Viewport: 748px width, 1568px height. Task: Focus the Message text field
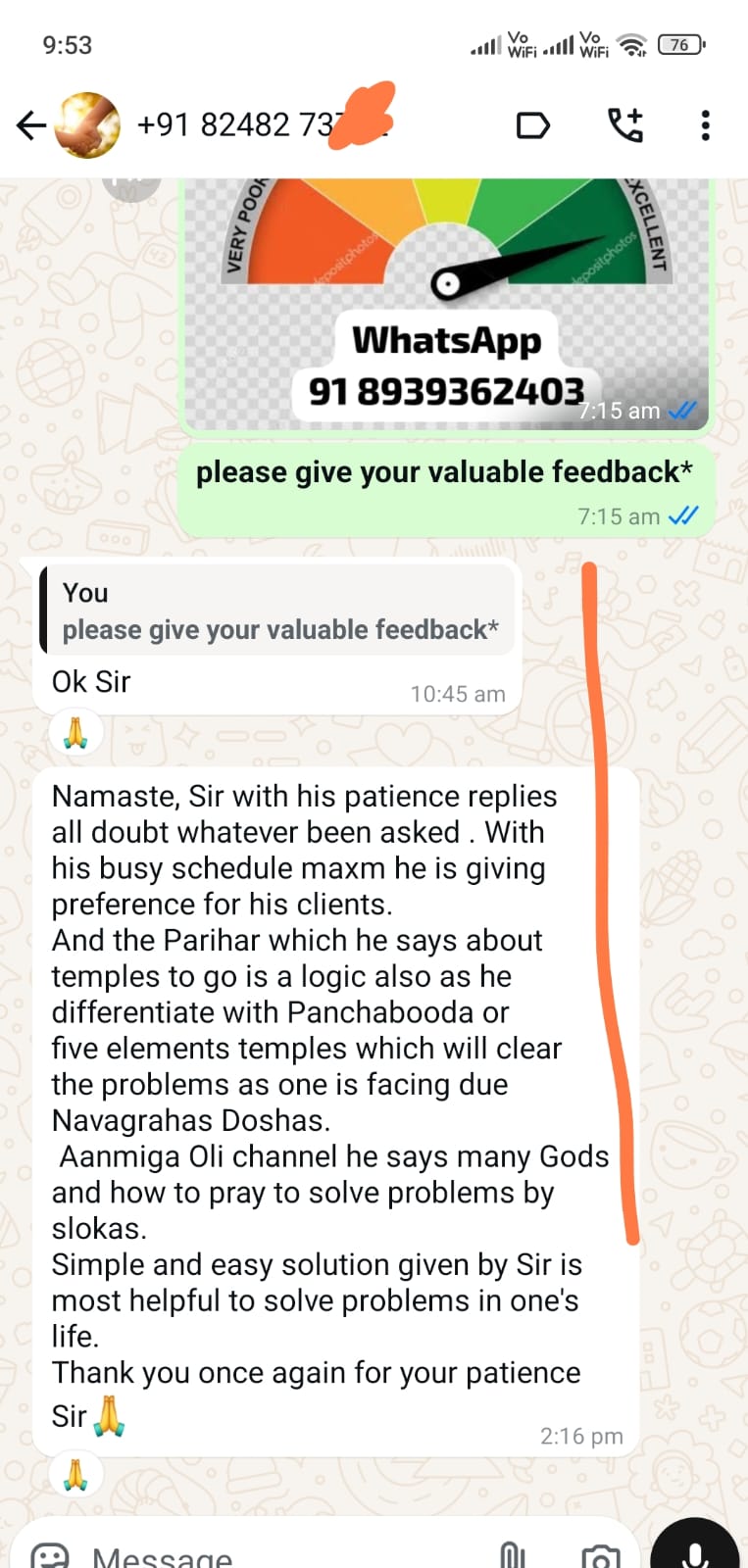pos(274,1554)
